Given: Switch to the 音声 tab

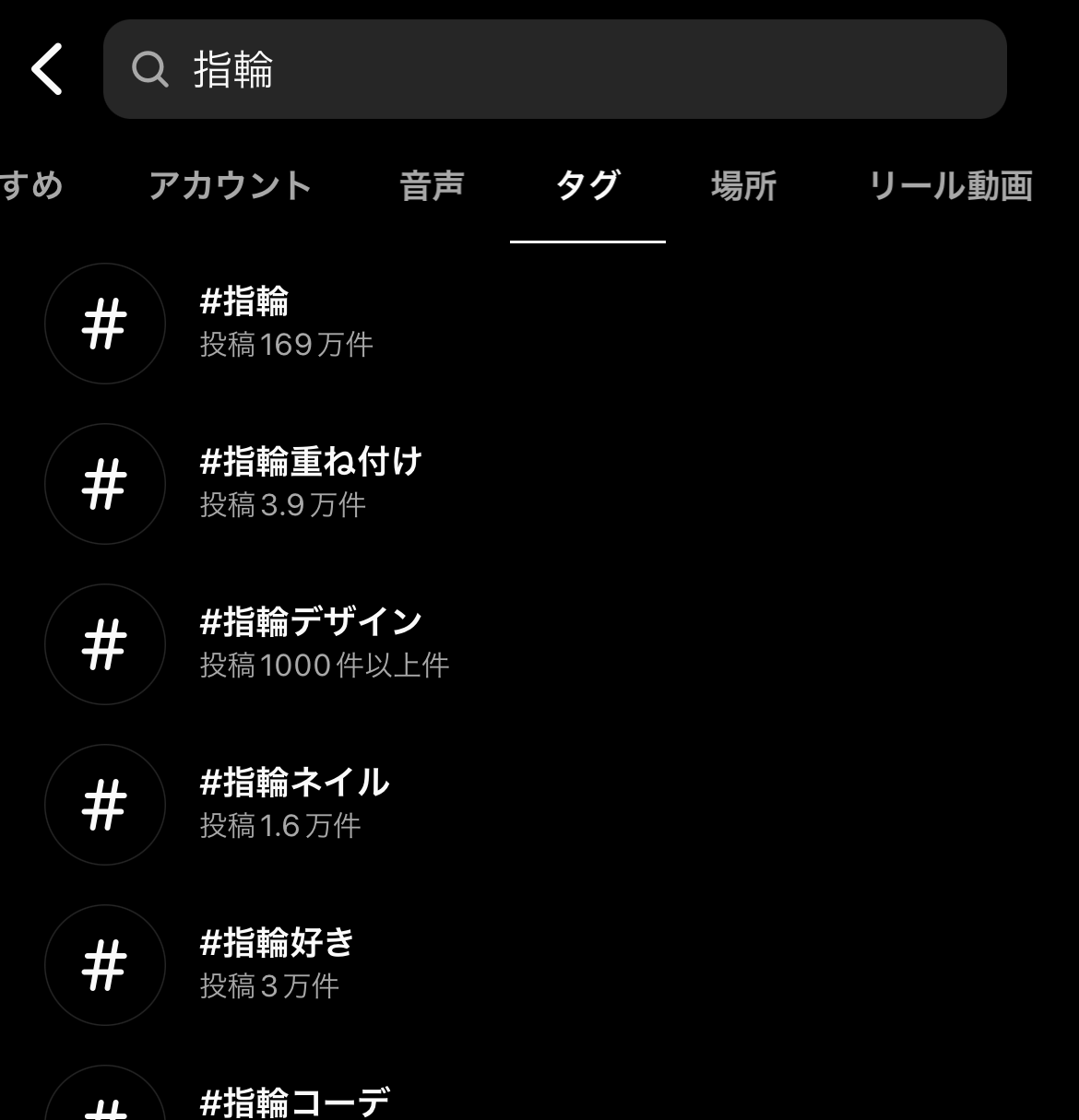Looking at the screenshot, I should 431,186.
